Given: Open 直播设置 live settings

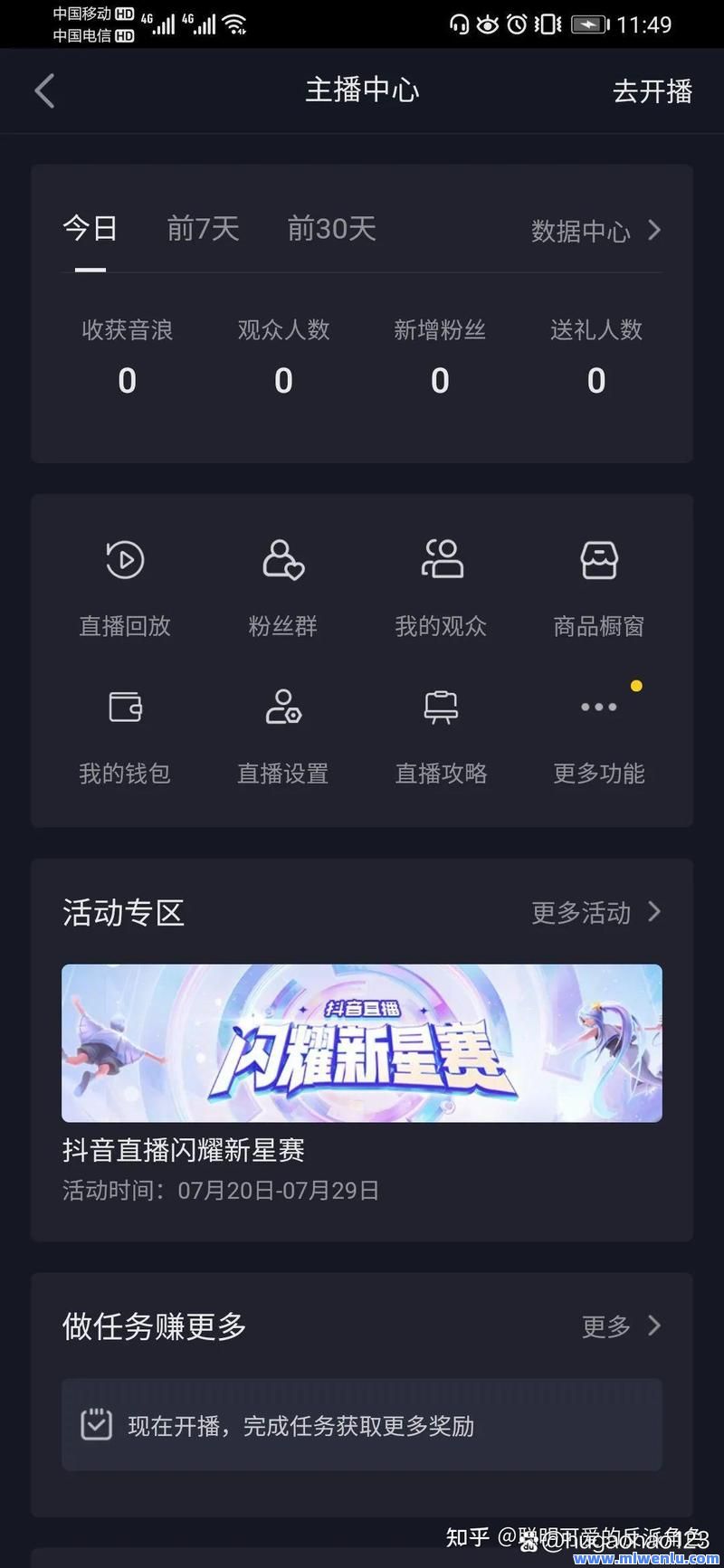Looking at the screenshot, I should (282, 735).
